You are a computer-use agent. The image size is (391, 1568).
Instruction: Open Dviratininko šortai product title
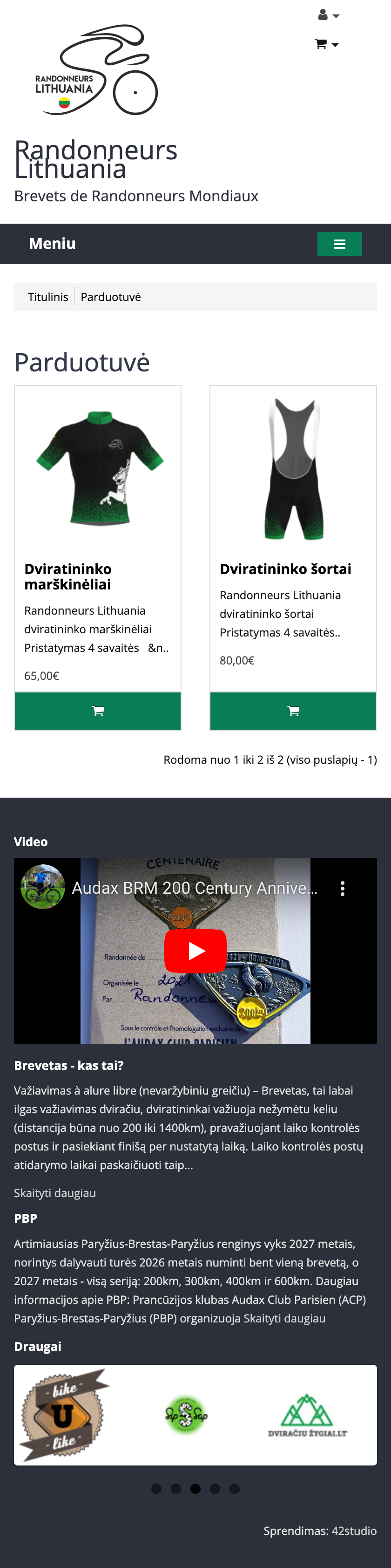285,569
